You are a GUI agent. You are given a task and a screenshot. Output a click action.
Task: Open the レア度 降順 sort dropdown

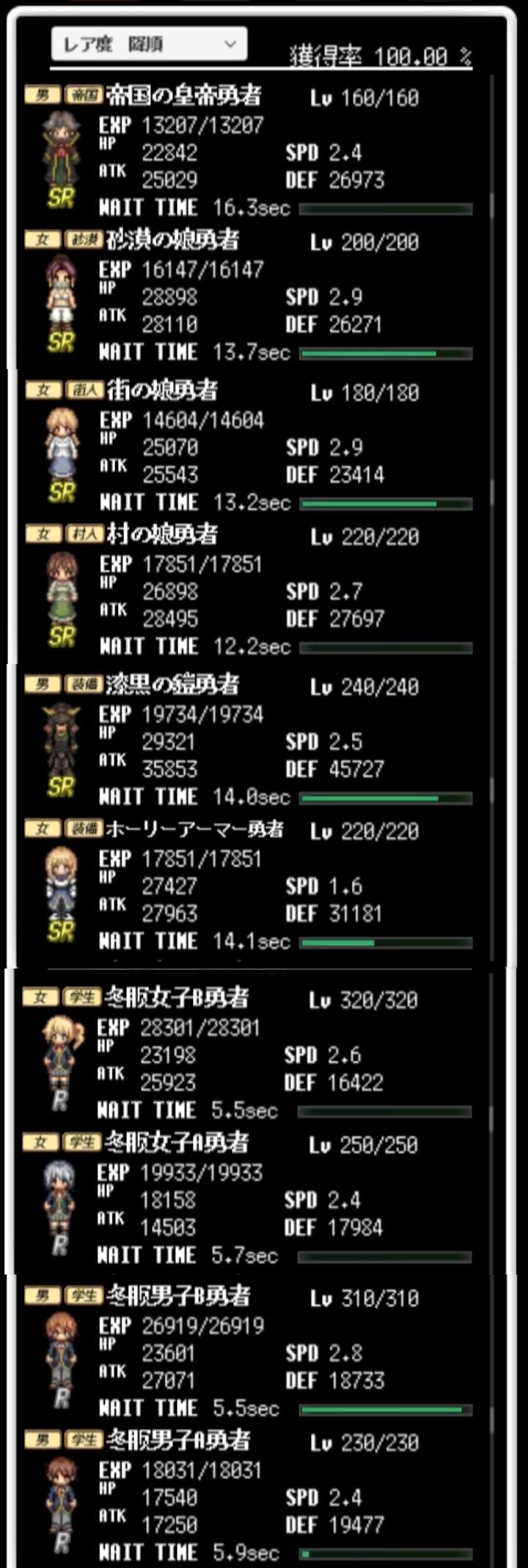149,44
